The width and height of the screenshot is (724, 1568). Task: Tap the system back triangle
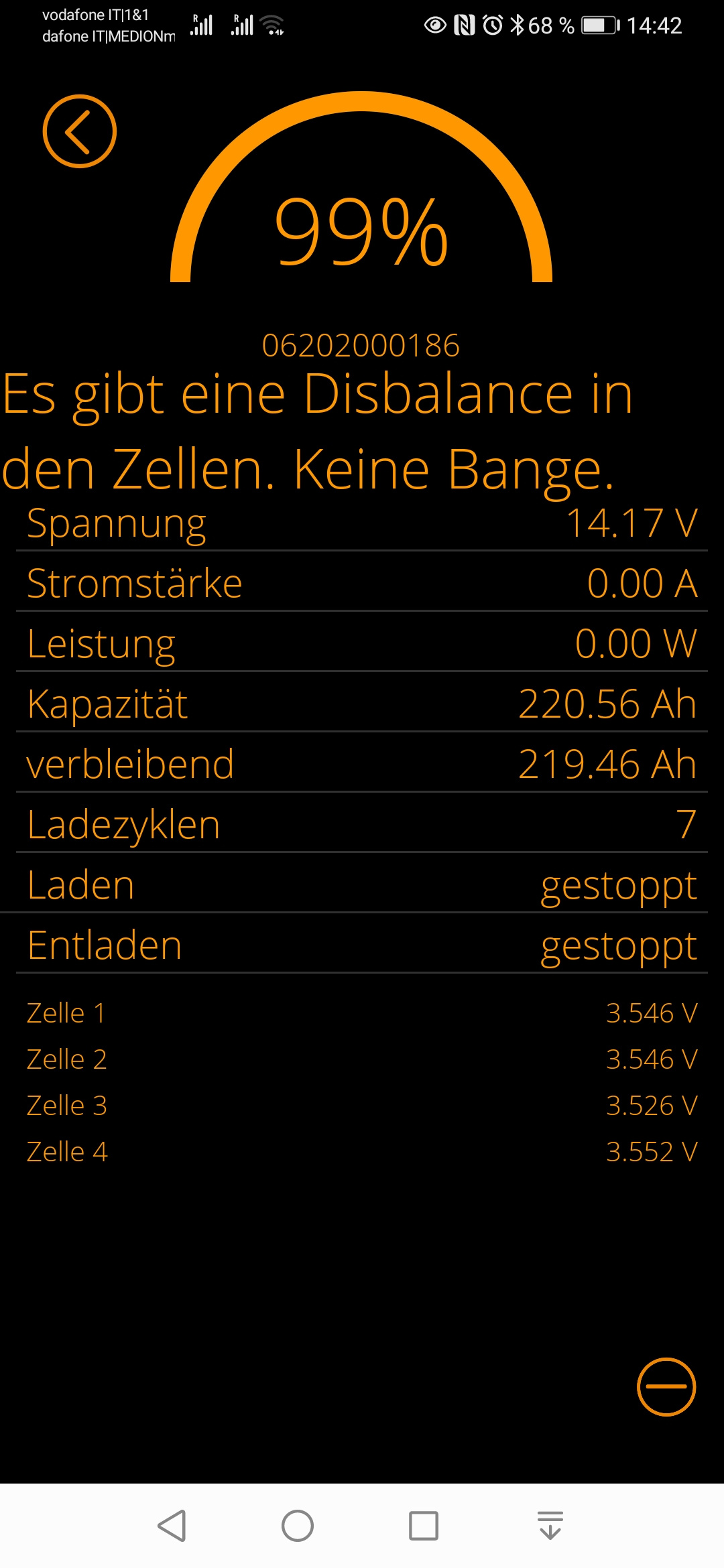click(x=172, y=1526)
